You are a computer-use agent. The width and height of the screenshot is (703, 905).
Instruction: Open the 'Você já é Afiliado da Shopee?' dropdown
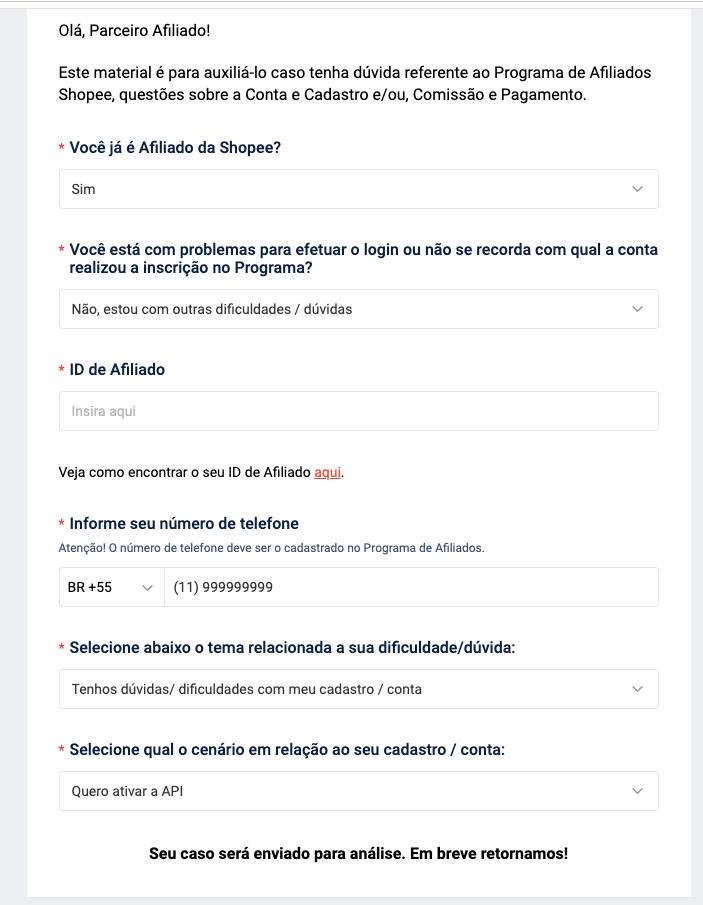click(358, 189)
